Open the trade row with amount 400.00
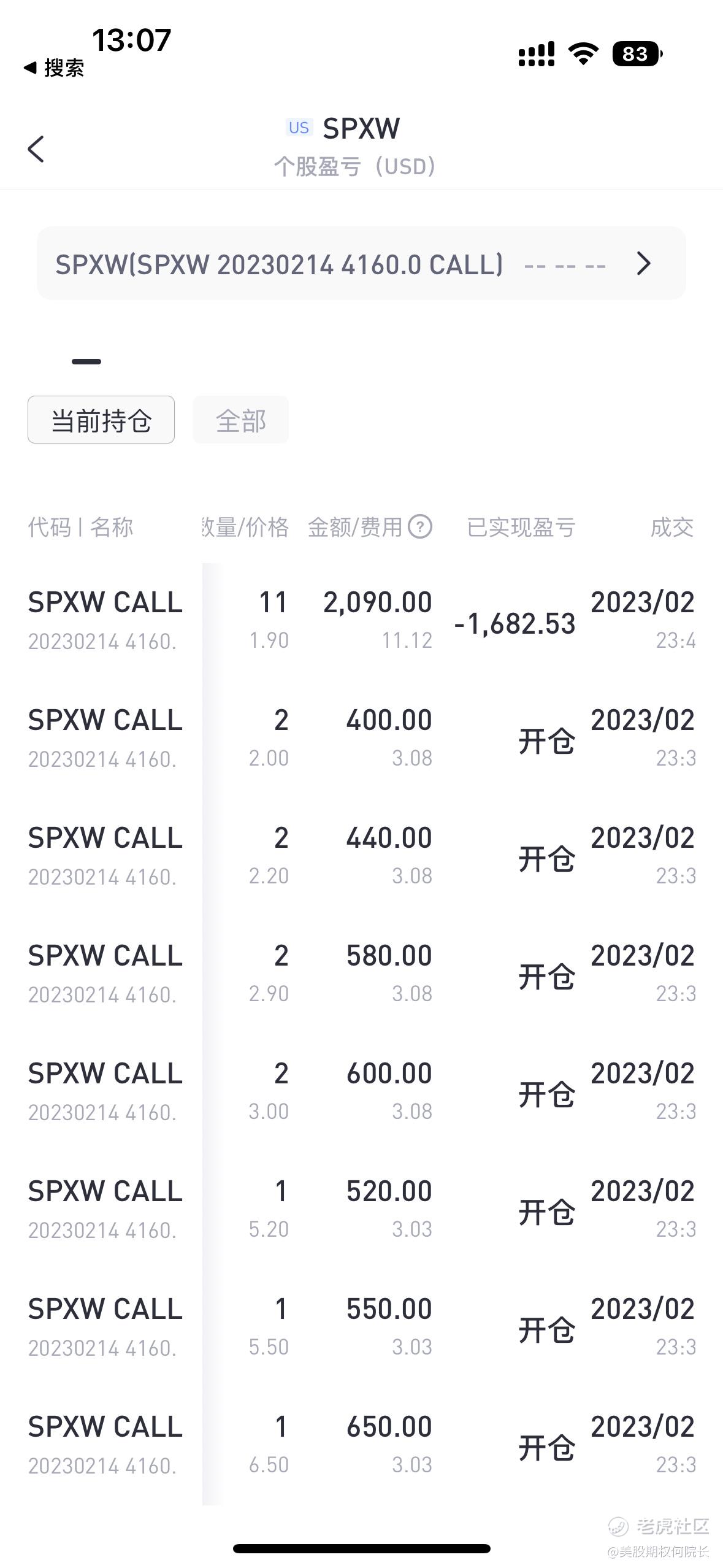723x1568 pixels. [361, 739]
